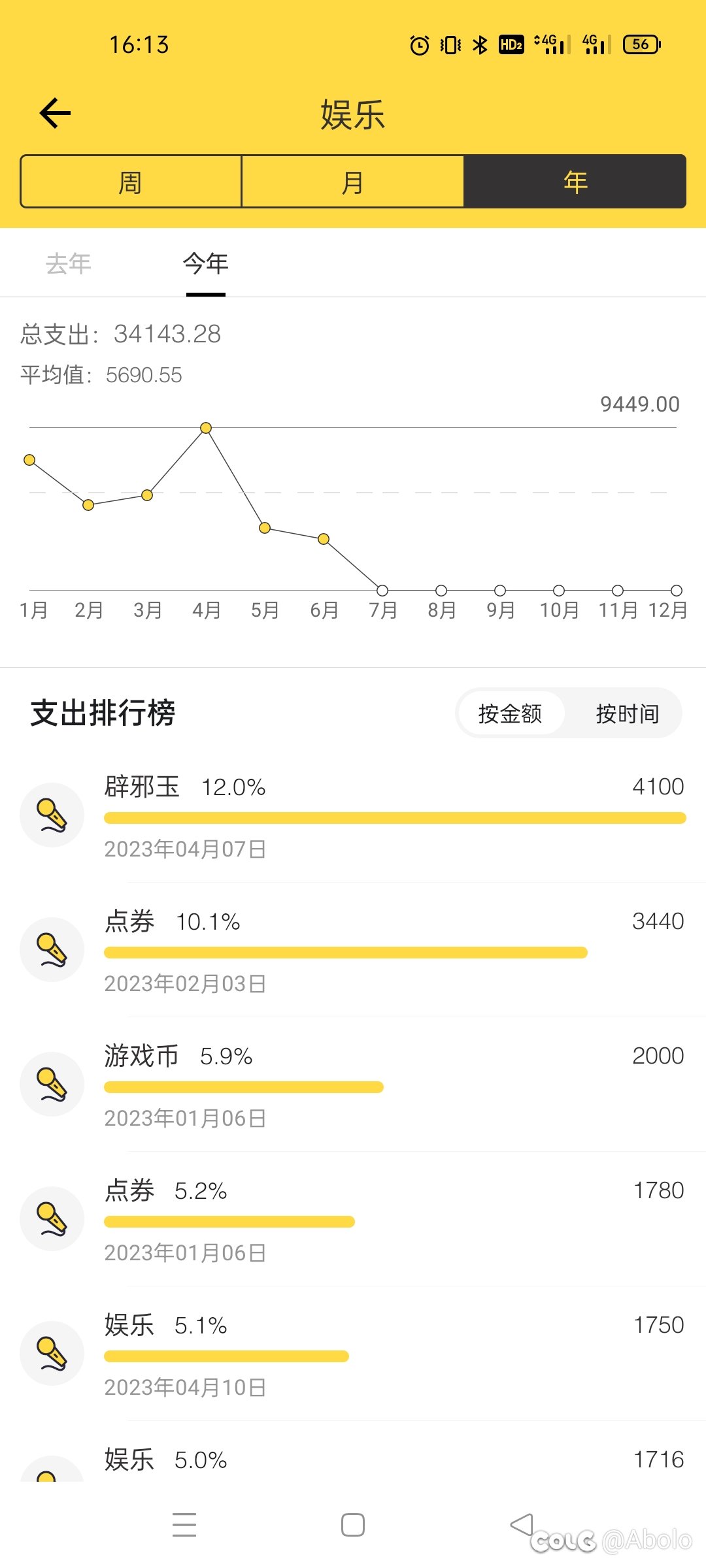Open the 辟邪玉 4100 expense entry
This screenshot has width=706, height=1568.
[353, 815]
